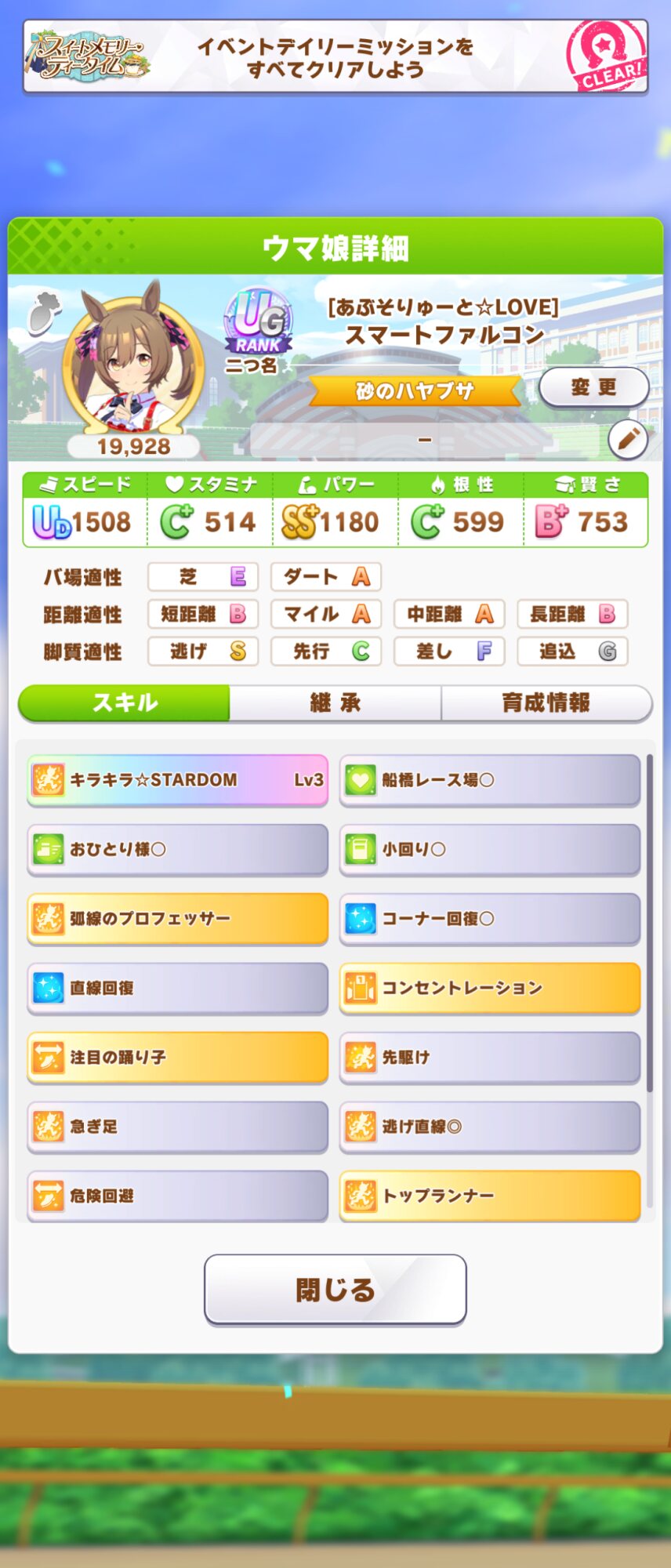Open the キラキラ☆STARDOM skill details
This screenshot has width=671, height=1568.
click(177, 780)
